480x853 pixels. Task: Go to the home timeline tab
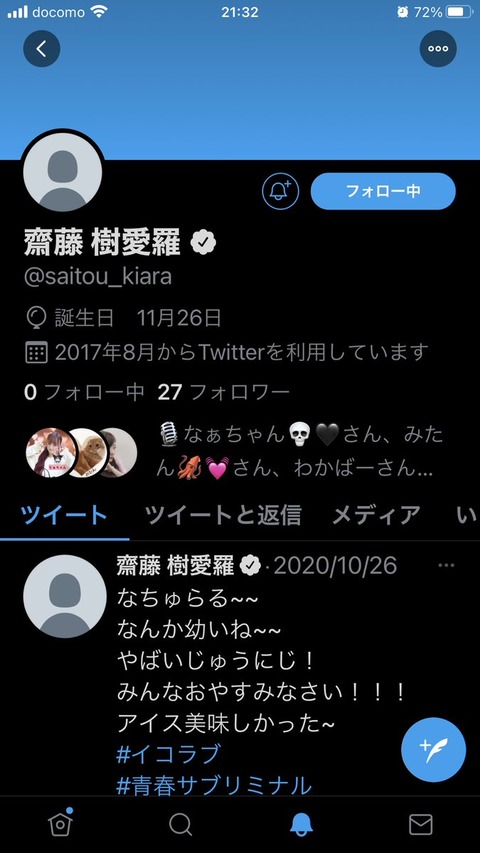60,824
